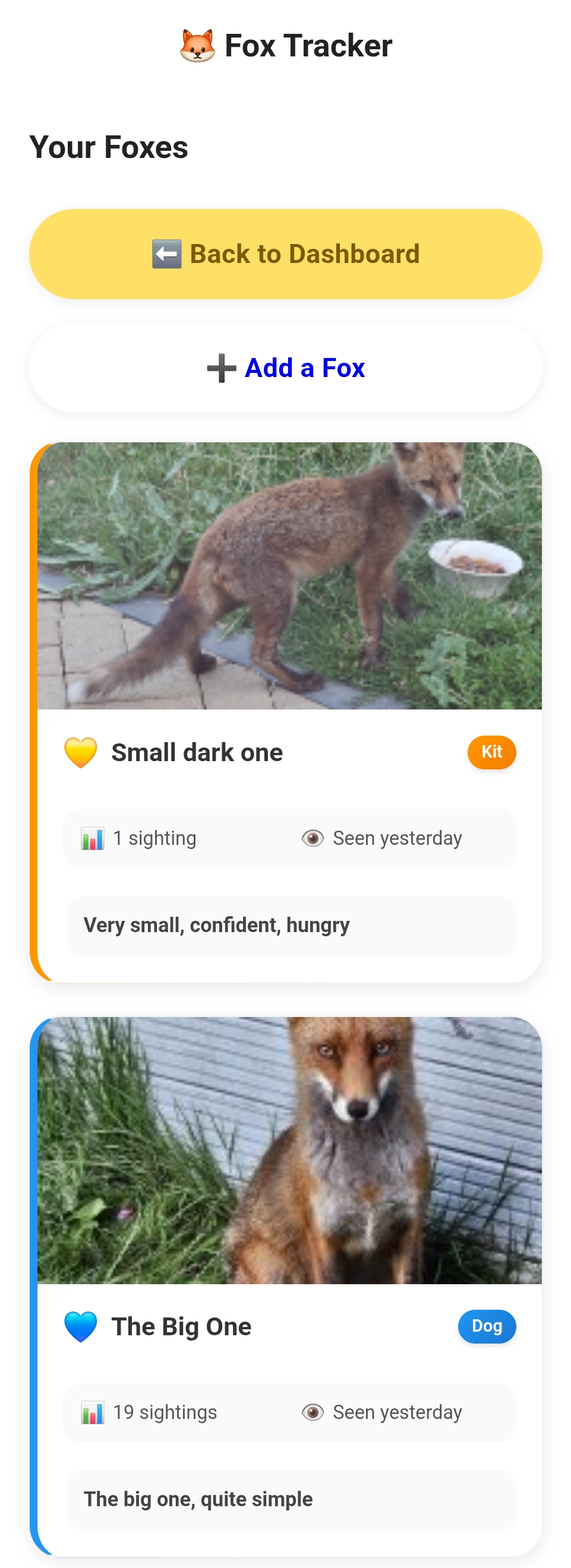Open The Big One fox card
Viewport: 571px width, 1568px height.
[181, 1326]
